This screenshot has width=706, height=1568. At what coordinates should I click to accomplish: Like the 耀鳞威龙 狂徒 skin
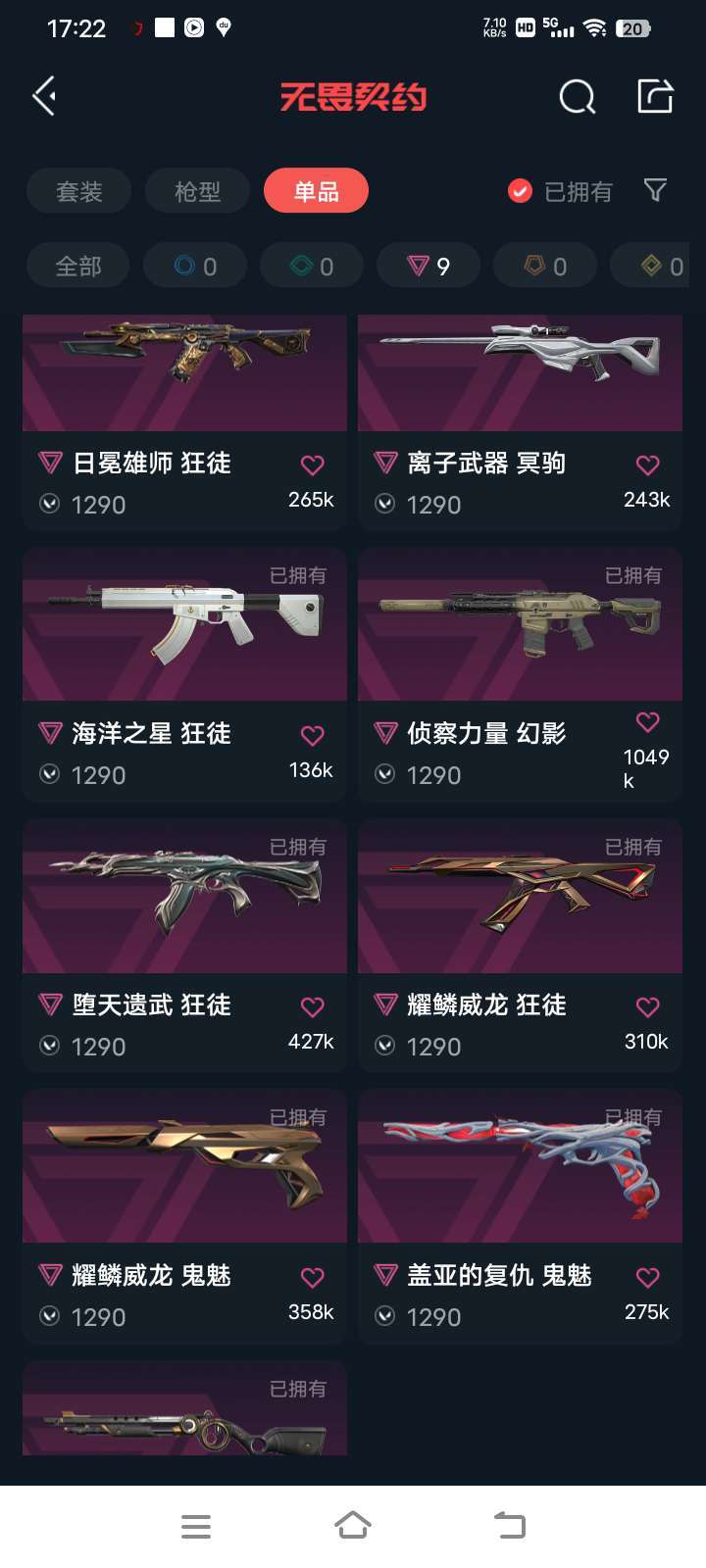(647, 1007)
